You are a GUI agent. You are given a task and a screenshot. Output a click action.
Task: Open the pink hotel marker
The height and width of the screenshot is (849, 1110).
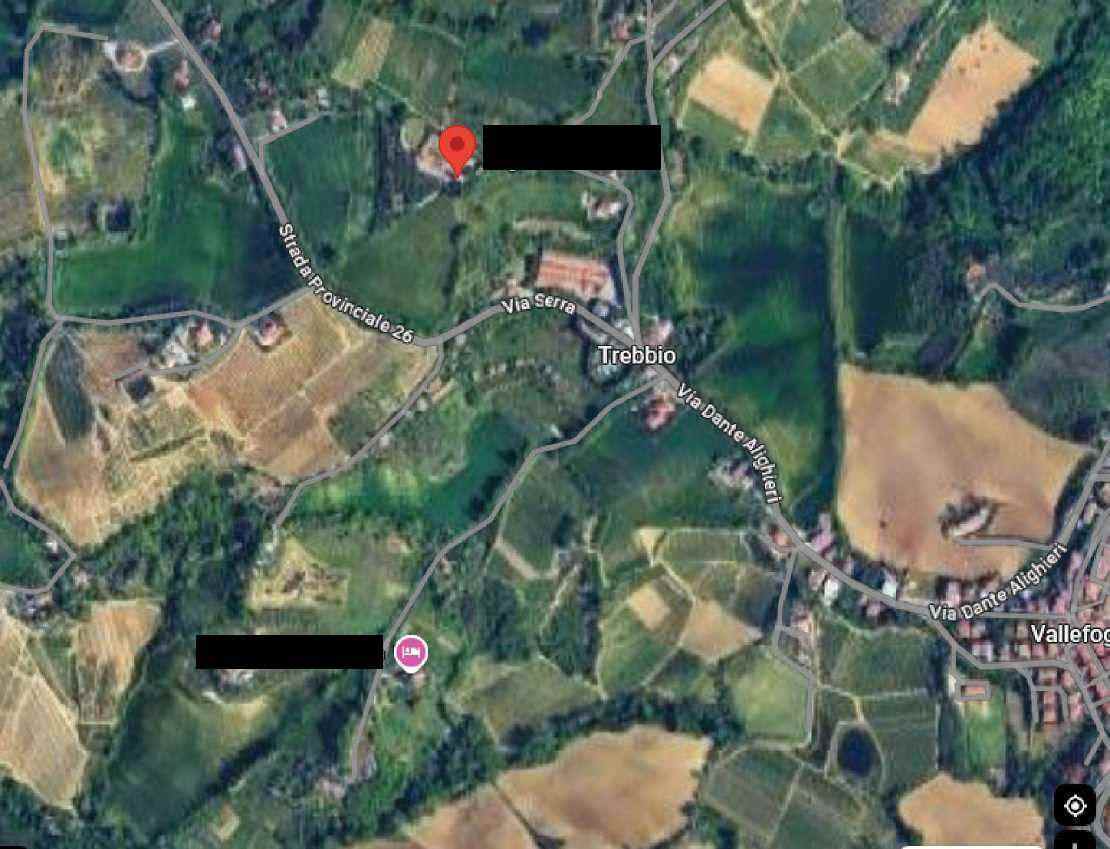pyautogui.click(x=411, y=653)
